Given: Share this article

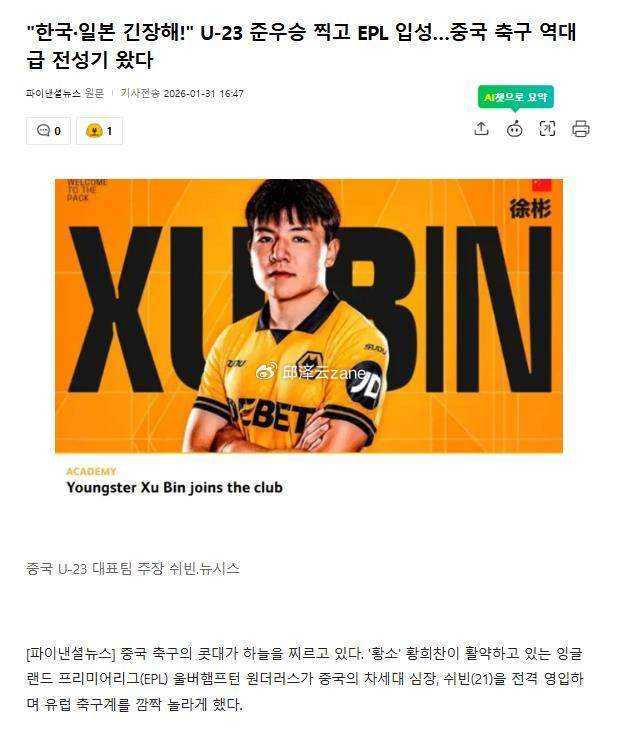Looking at the screenshot, I should coord(481,128).
